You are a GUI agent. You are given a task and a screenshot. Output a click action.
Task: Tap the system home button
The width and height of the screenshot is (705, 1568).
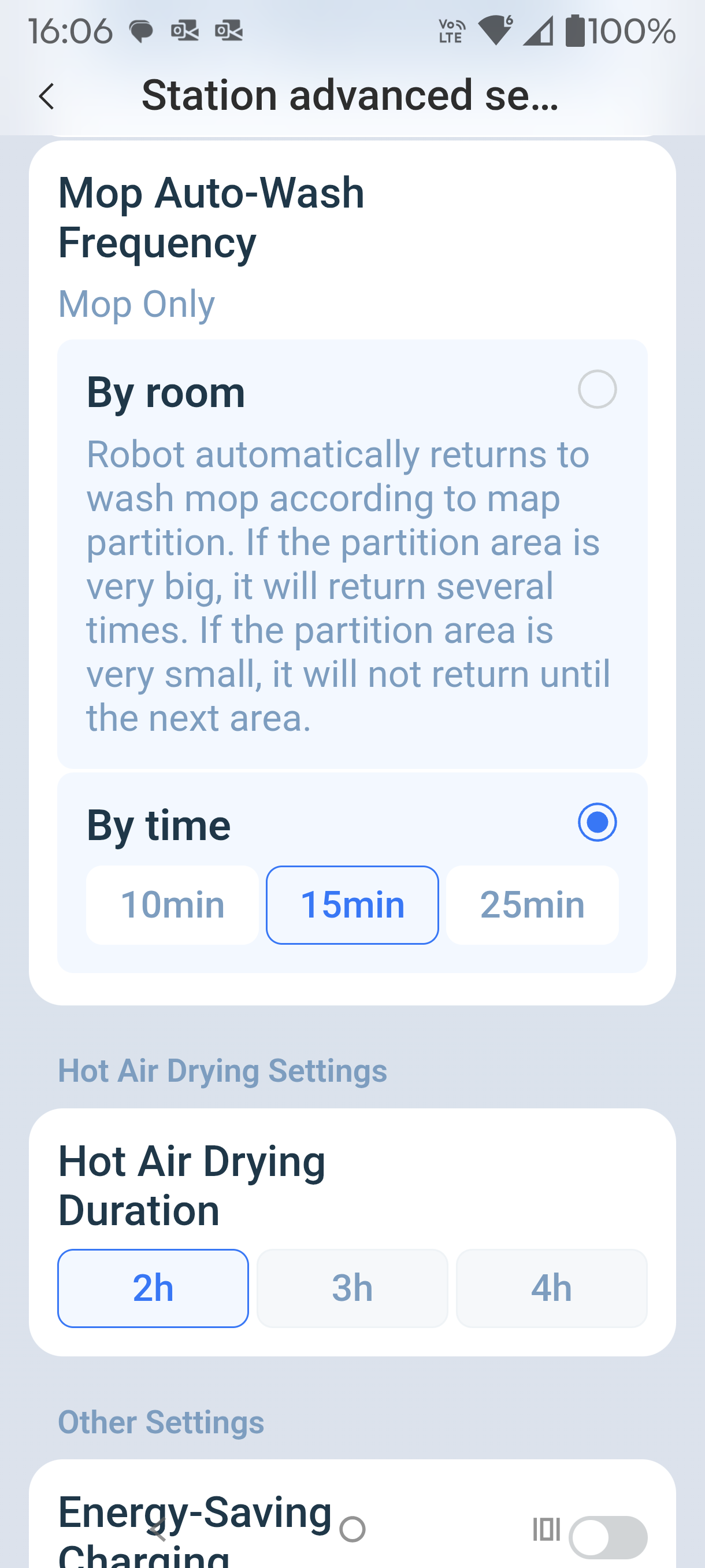point(352,1529)
